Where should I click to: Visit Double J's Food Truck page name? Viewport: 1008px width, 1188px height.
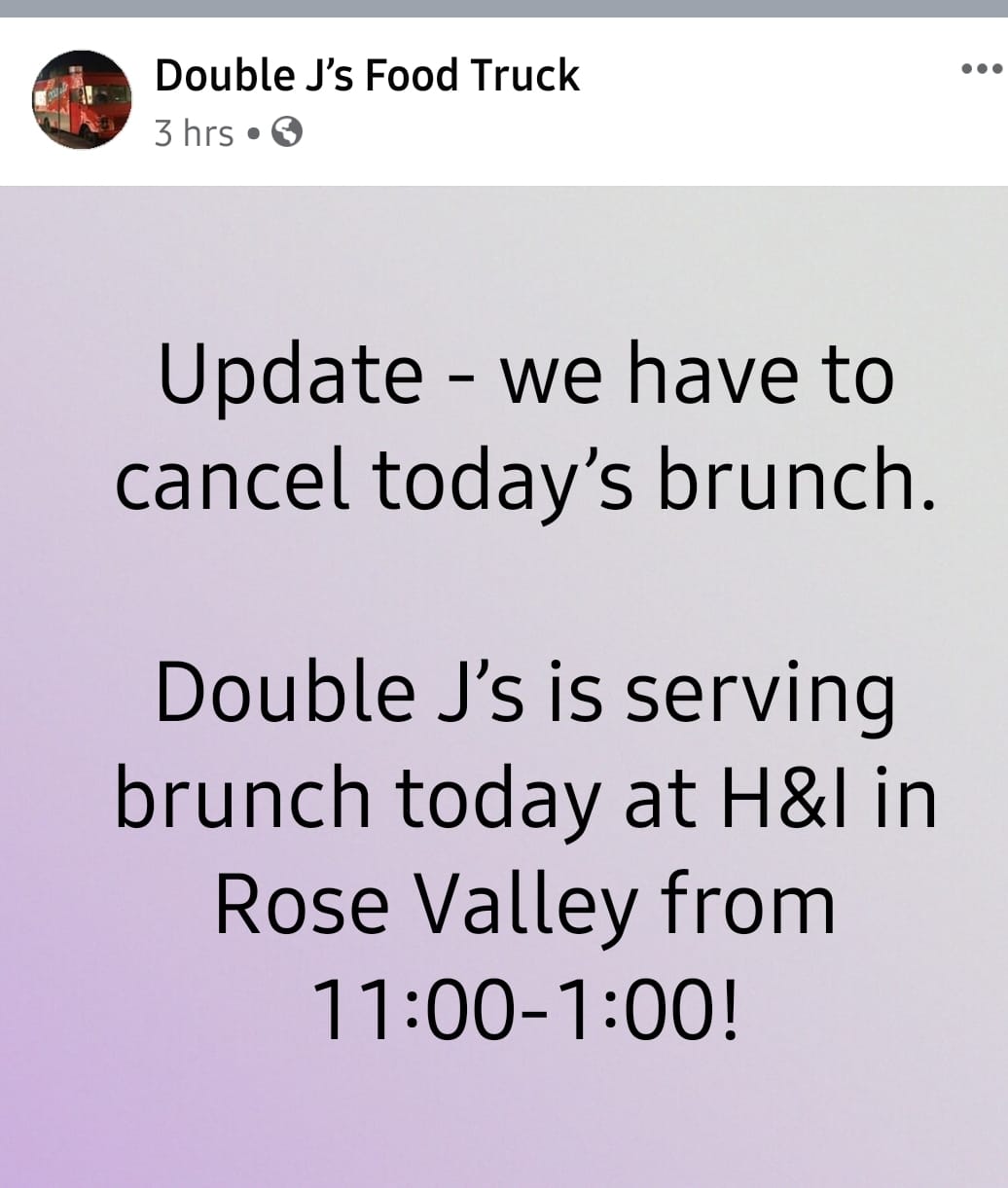point(367,76)
